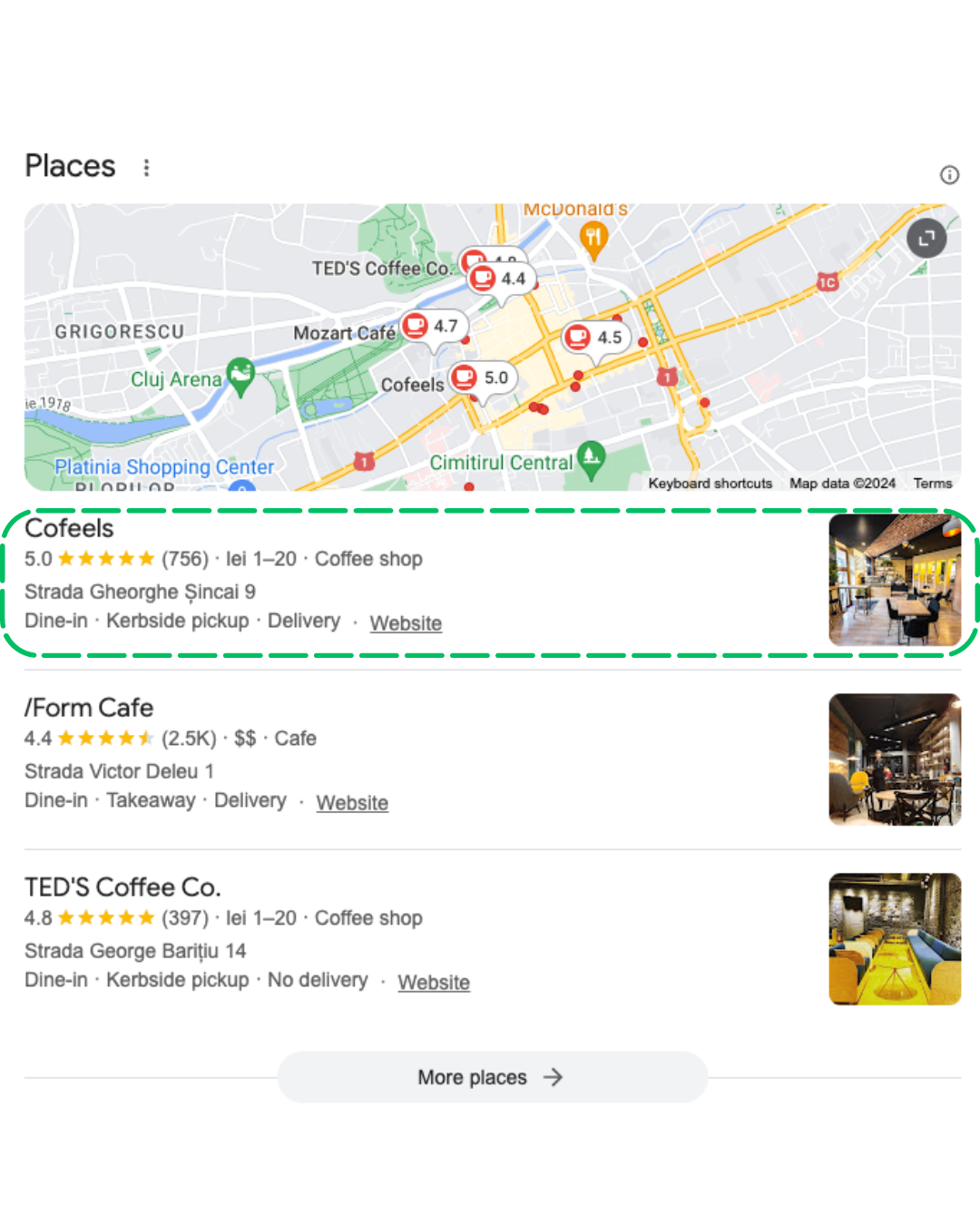This screenshot has height=1225, width=980.
Task: Visit the Cofeels website link
Action: (x=406, y=623)
